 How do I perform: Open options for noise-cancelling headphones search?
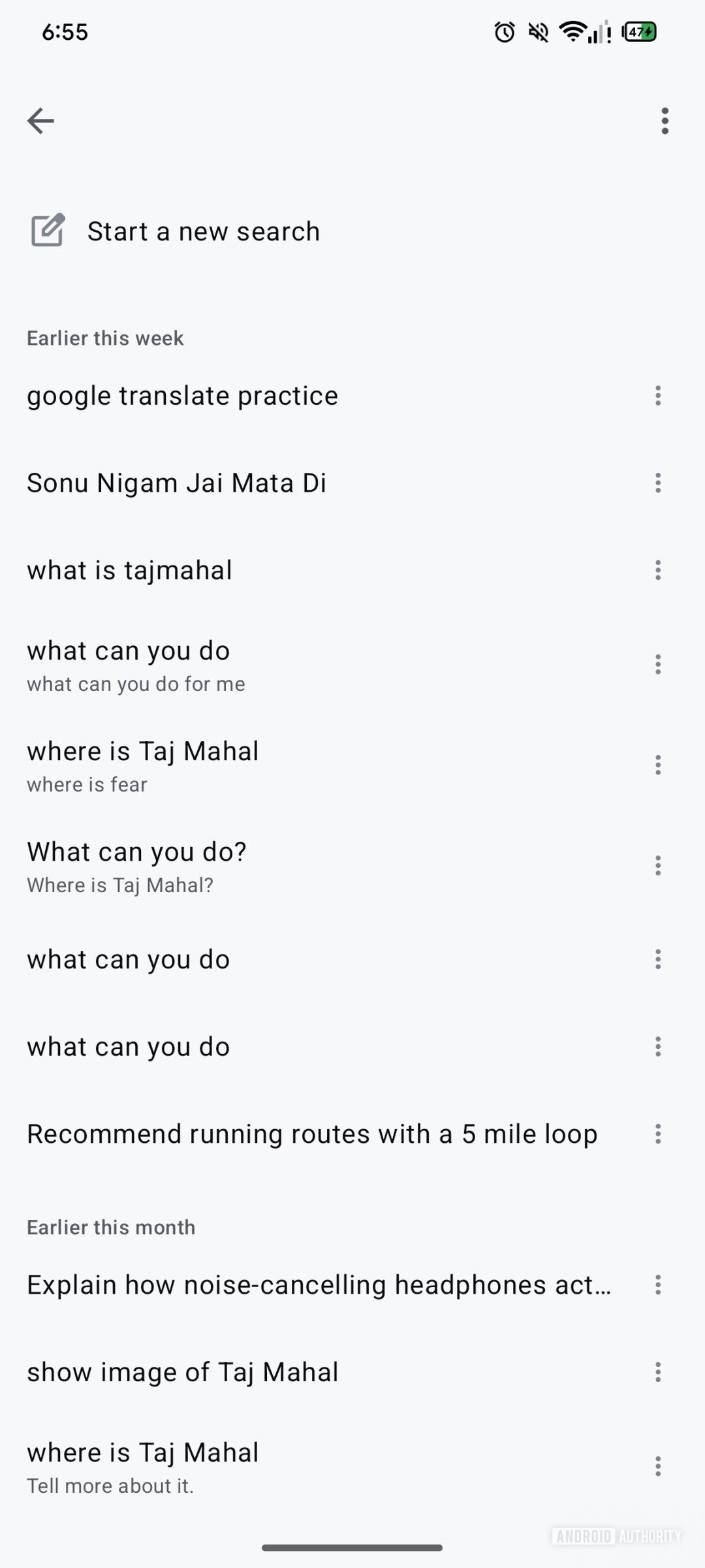pyautogui.click(x=658, y=1285)
